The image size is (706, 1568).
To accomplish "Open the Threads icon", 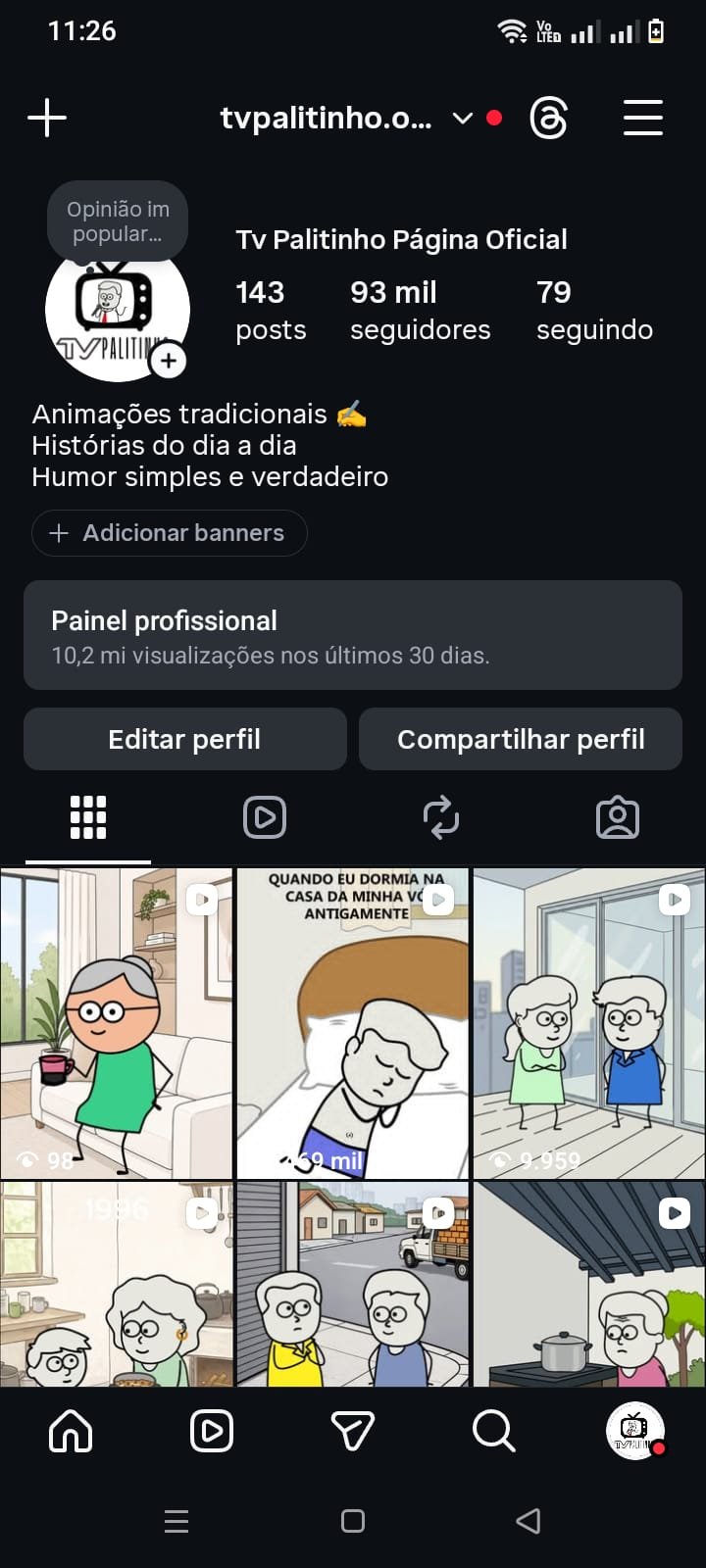I will pyautogui.click(x=548, y=119).
